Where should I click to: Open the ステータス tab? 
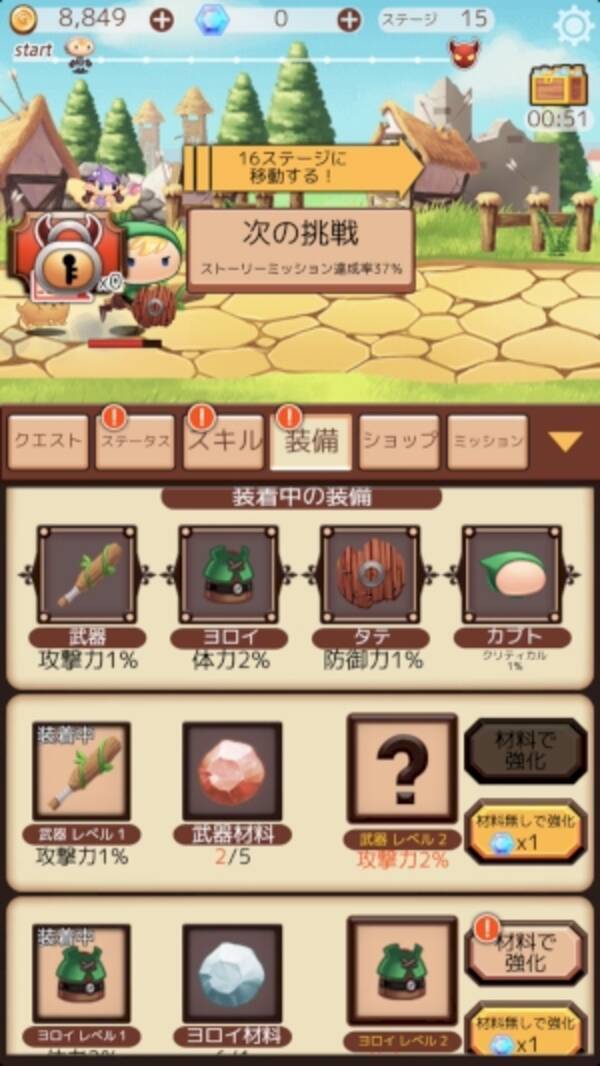click(x=135, y=441)
